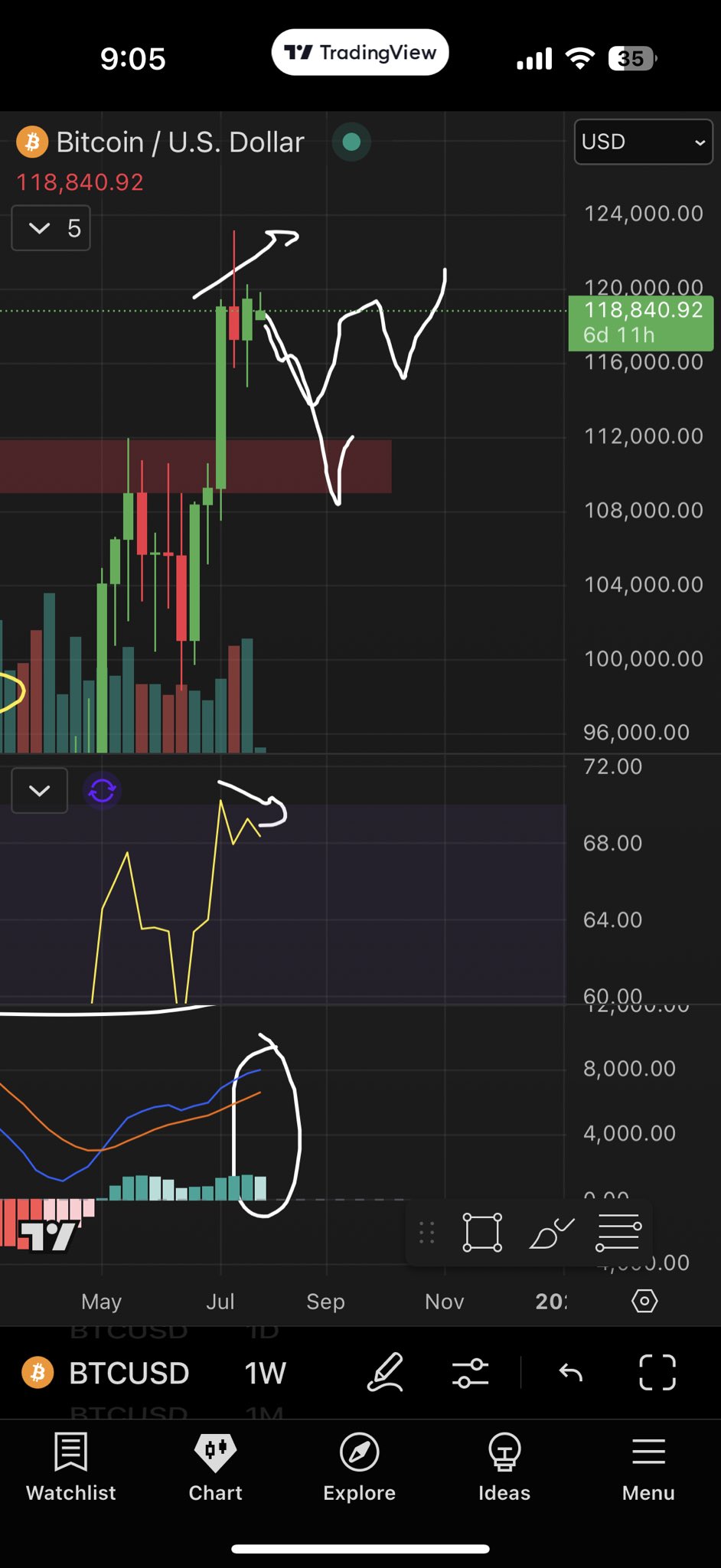721x1568 pixels.
Task: Undo the last chart action
Action: (x=570, y=1372)
